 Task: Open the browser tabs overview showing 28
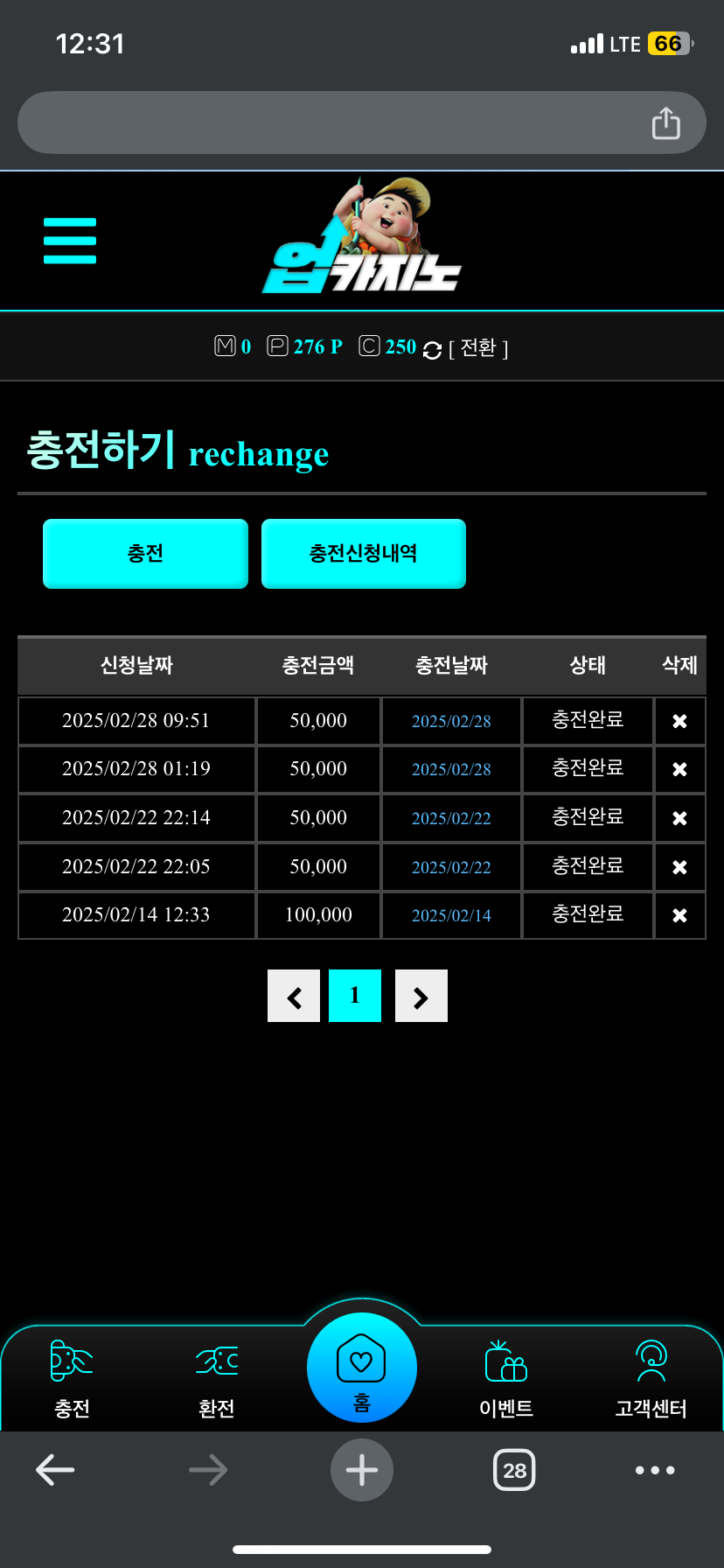click(514, 1470)
